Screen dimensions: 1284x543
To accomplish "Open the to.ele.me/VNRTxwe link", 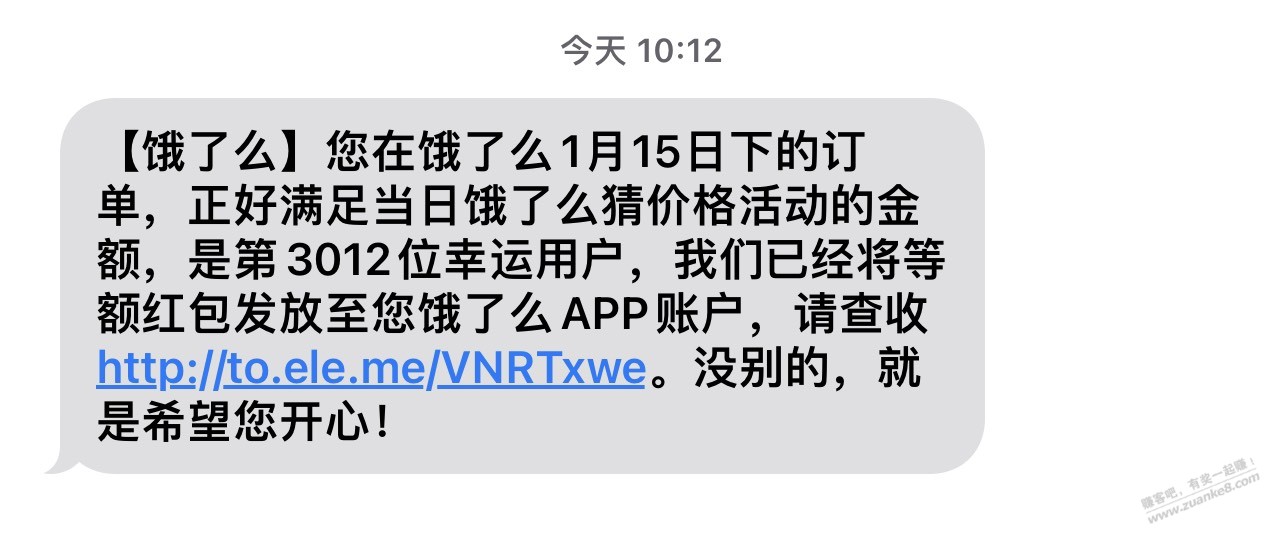I will click(x=371, y=370).
